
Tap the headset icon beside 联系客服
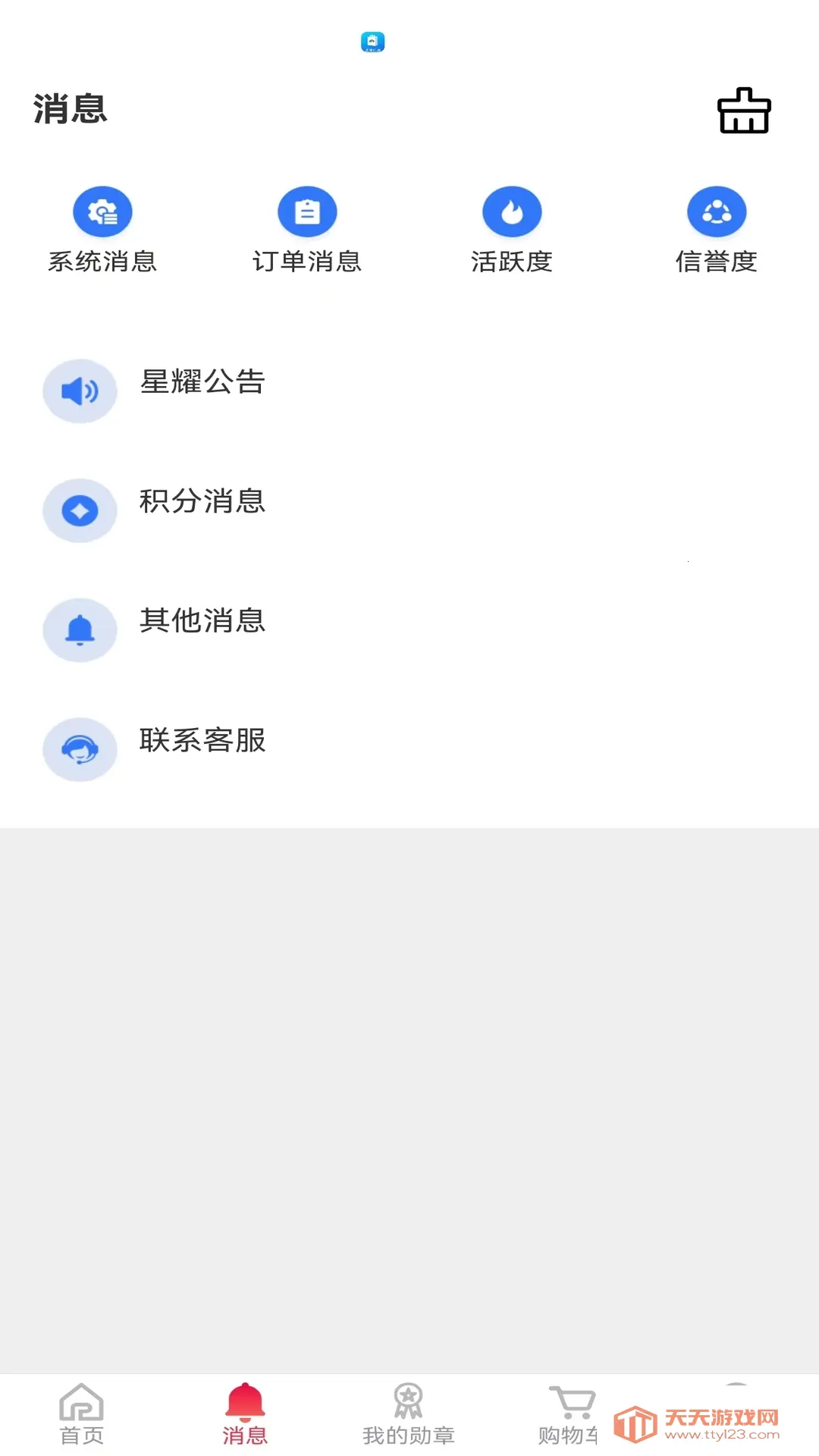tap(80, 749)
